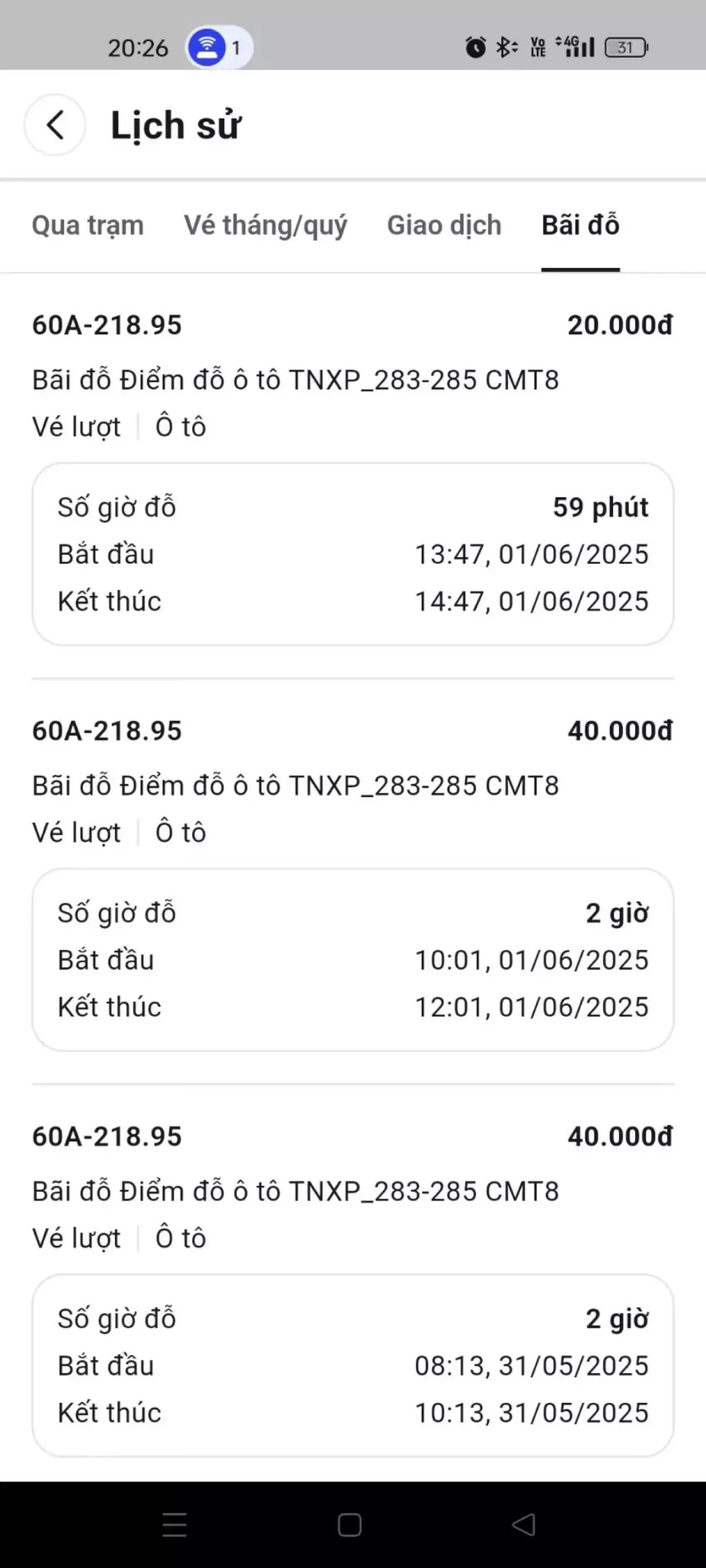Open the parking record starting at 10:01, 01/06/2025
Screen dimensions: 706x1568
click(353, 883)
